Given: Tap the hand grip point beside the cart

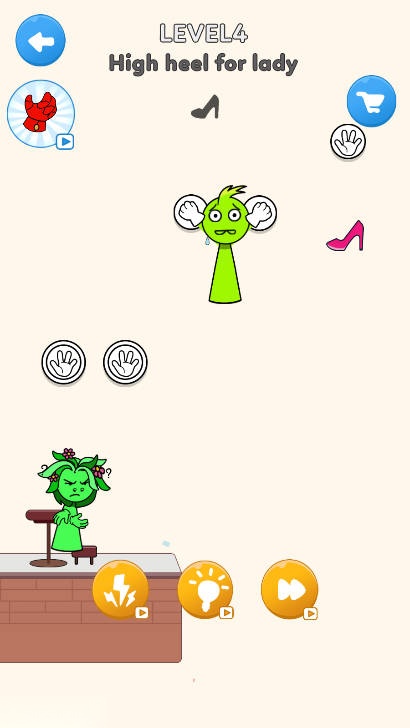Looking at the screenshot, I should coord(348,141).
